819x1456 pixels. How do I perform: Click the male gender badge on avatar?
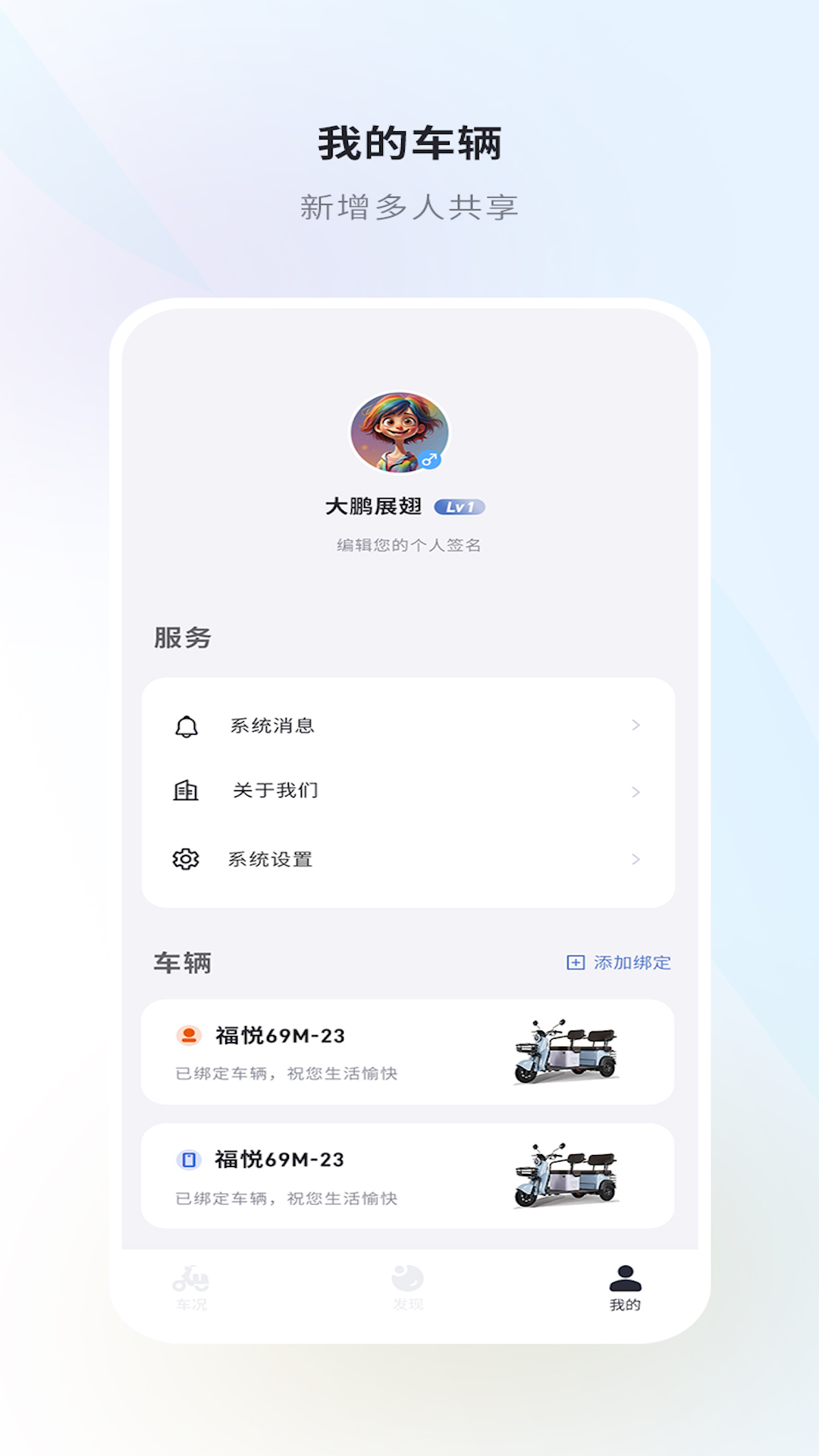point(431,458)
